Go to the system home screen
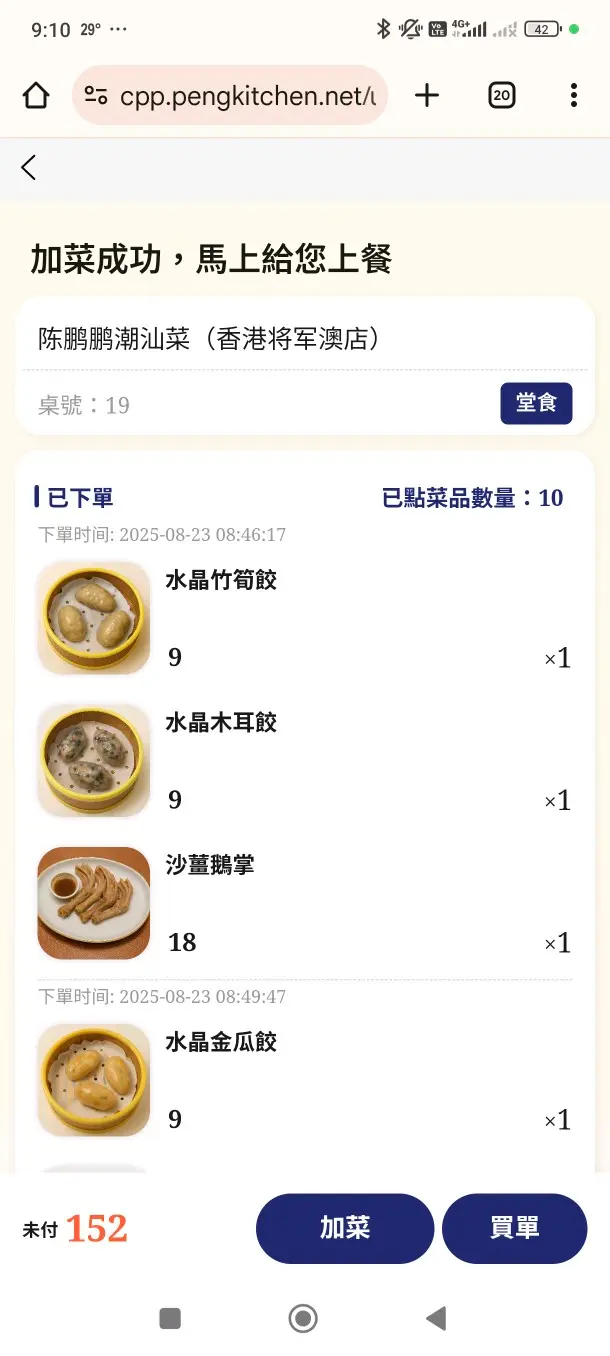The width and height of the screenshot is (610, 1356). (x=303, y=1318)
